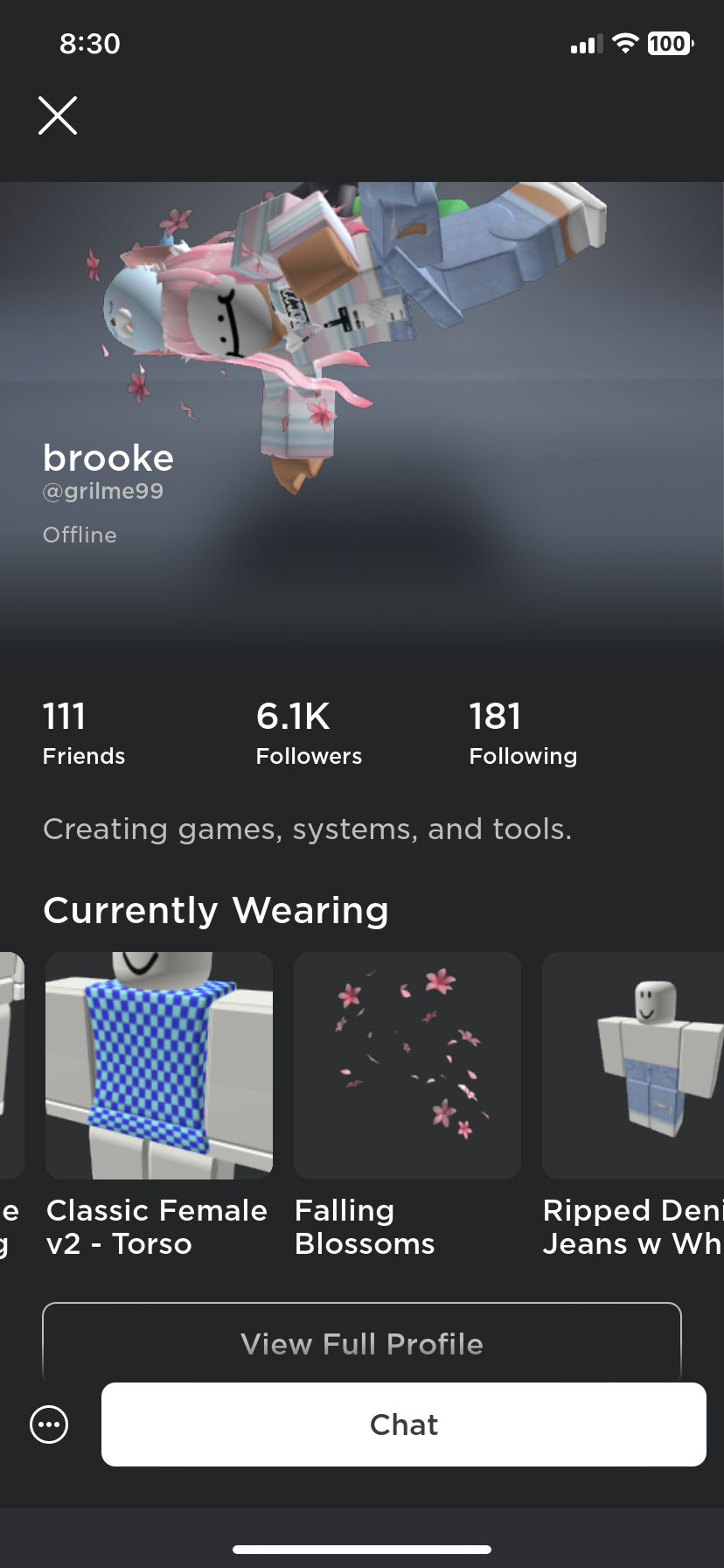Screen dimensions: 724x1568
Task: See the Following list
Action: click(523, 733)
